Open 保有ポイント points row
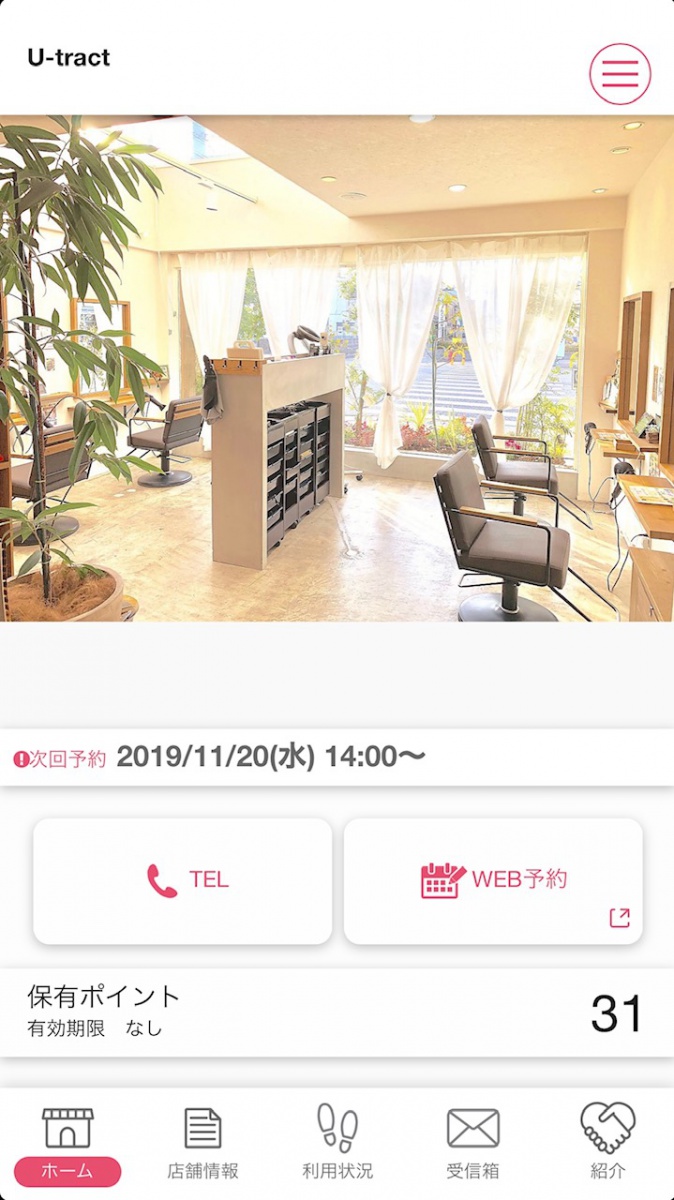The width and height of the screenshot is (674, 1200). (x=337, y=1012)
